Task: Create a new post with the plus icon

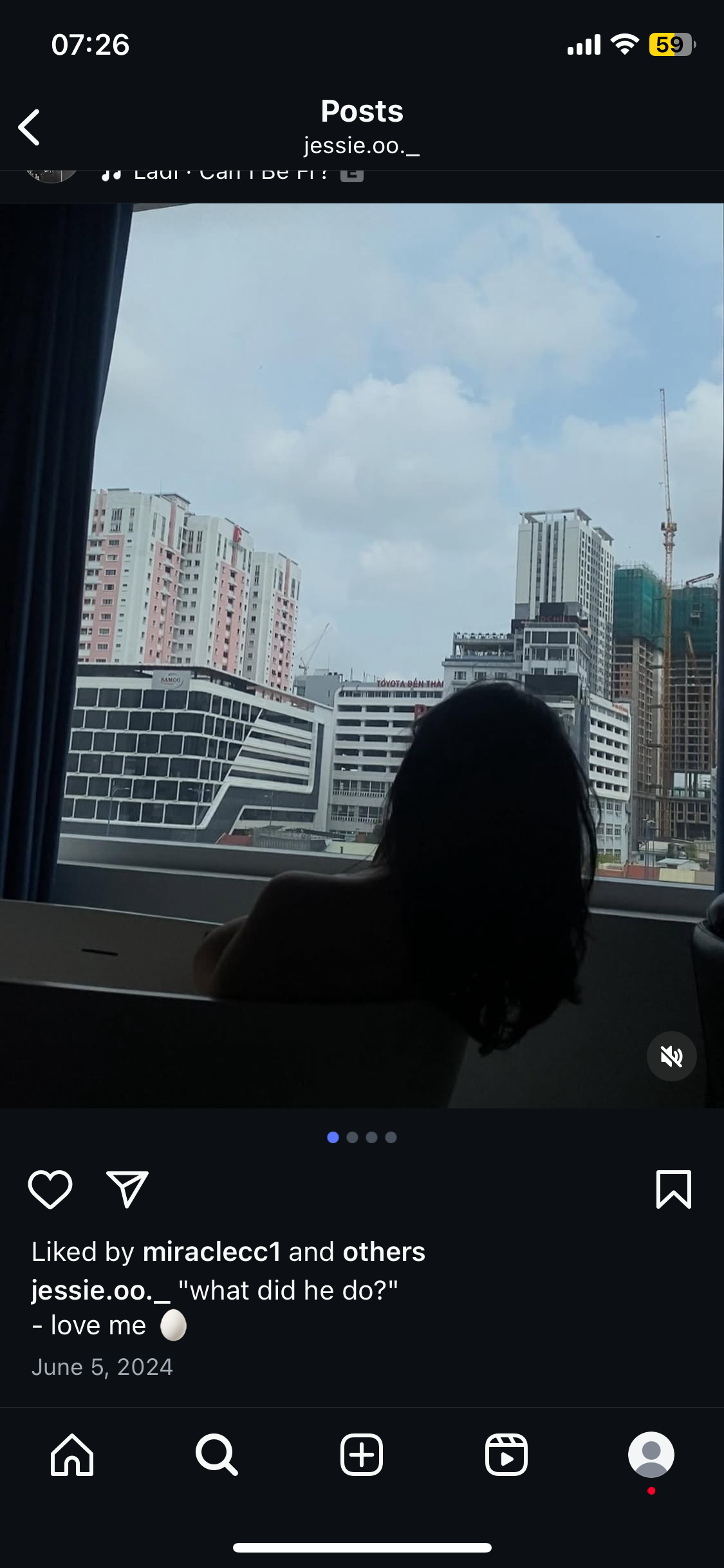Action: 362,1455
